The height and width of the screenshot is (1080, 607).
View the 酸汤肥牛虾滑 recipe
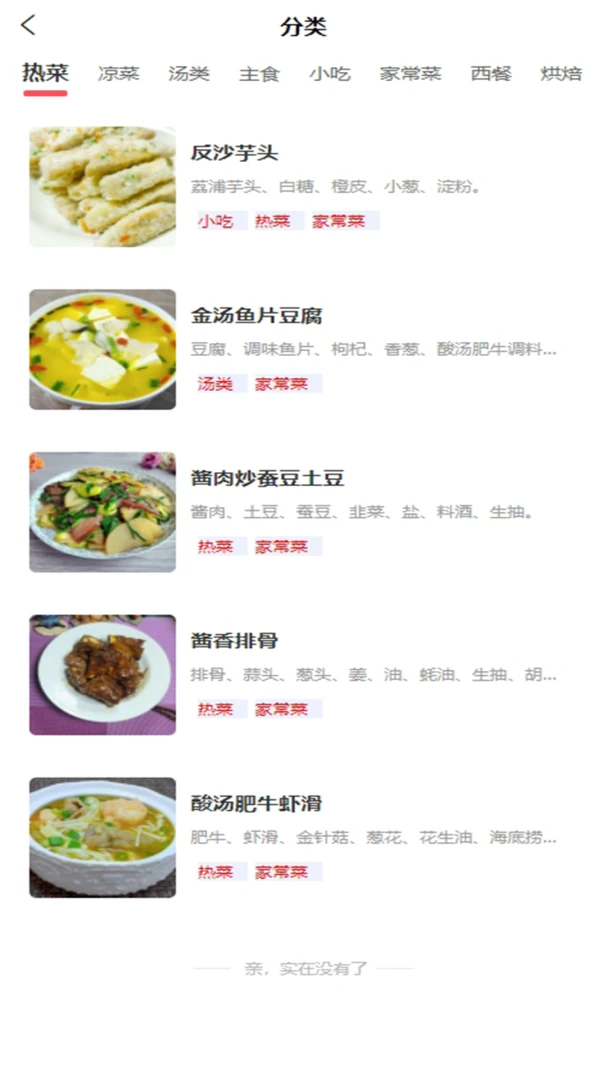[x=303, y=837]
